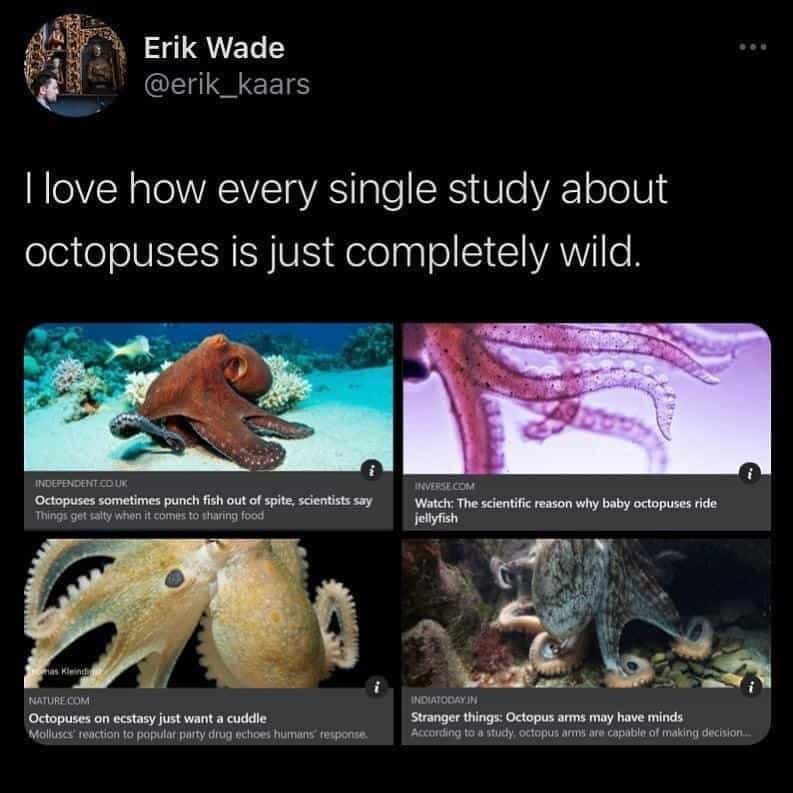793x793 pixels.
Task: Open Erik Wade's profile picture
Action: [72, 69]
